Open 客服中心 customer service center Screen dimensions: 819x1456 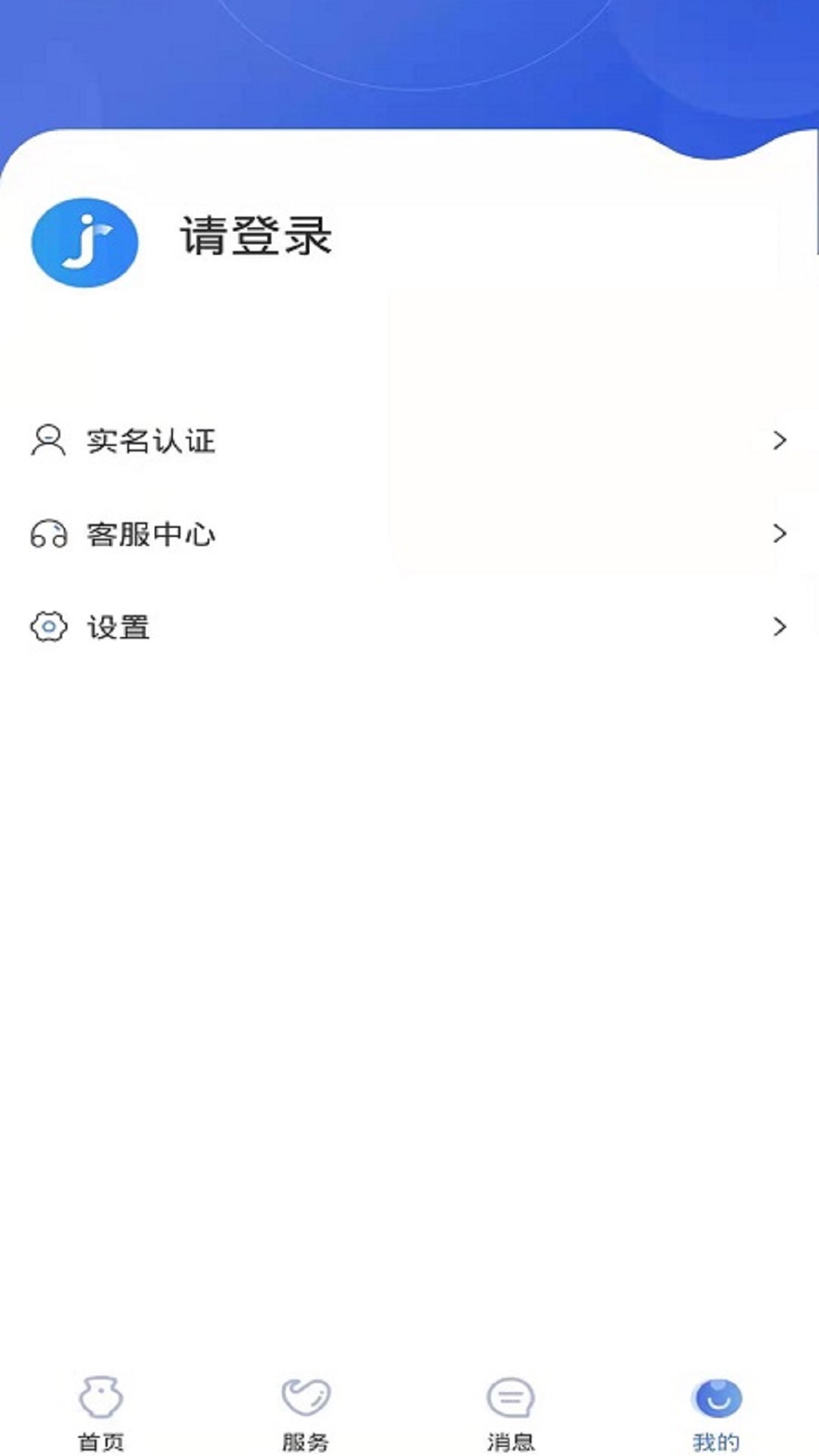151,535
